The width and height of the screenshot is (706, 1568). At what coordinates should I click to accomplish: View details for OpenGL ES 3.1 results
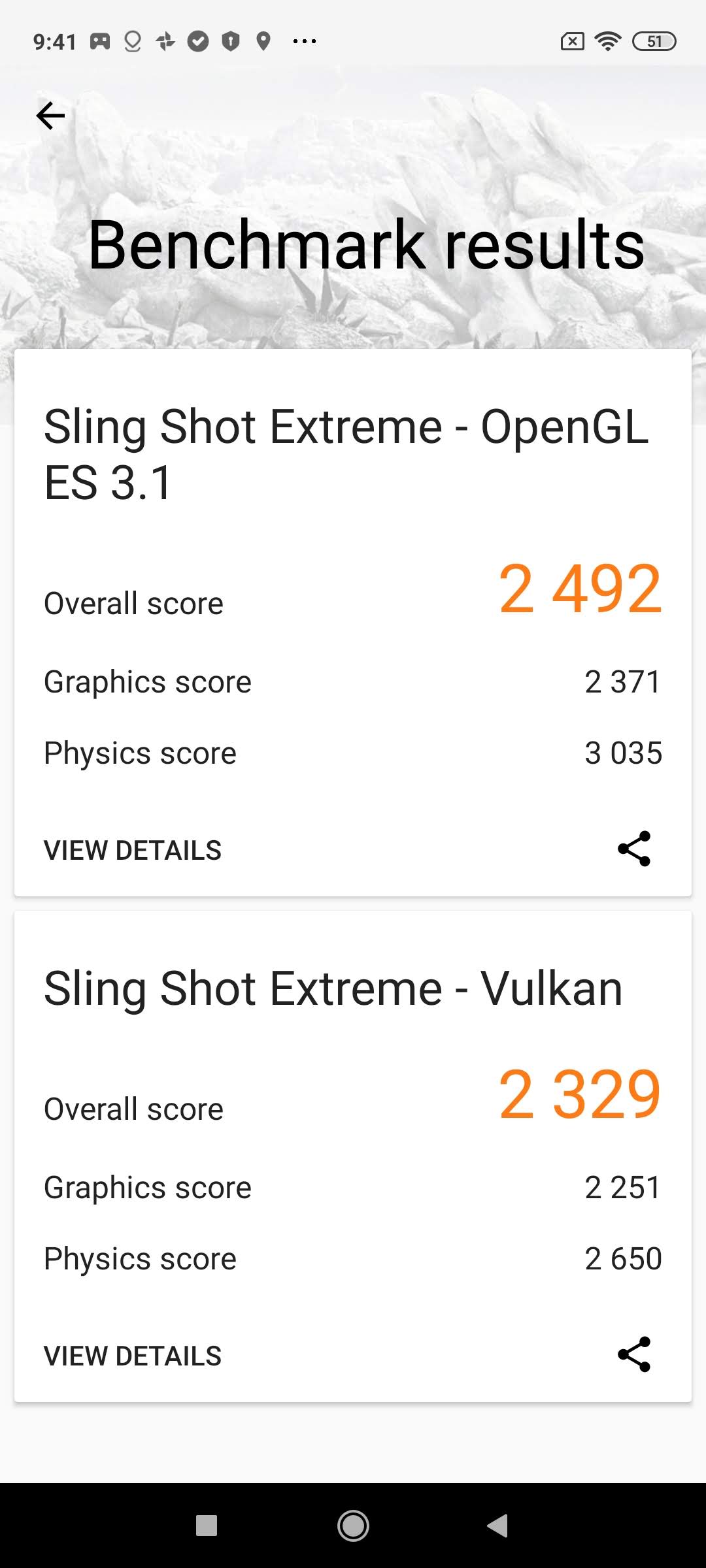pyautogui.click(x=133, y=850)
